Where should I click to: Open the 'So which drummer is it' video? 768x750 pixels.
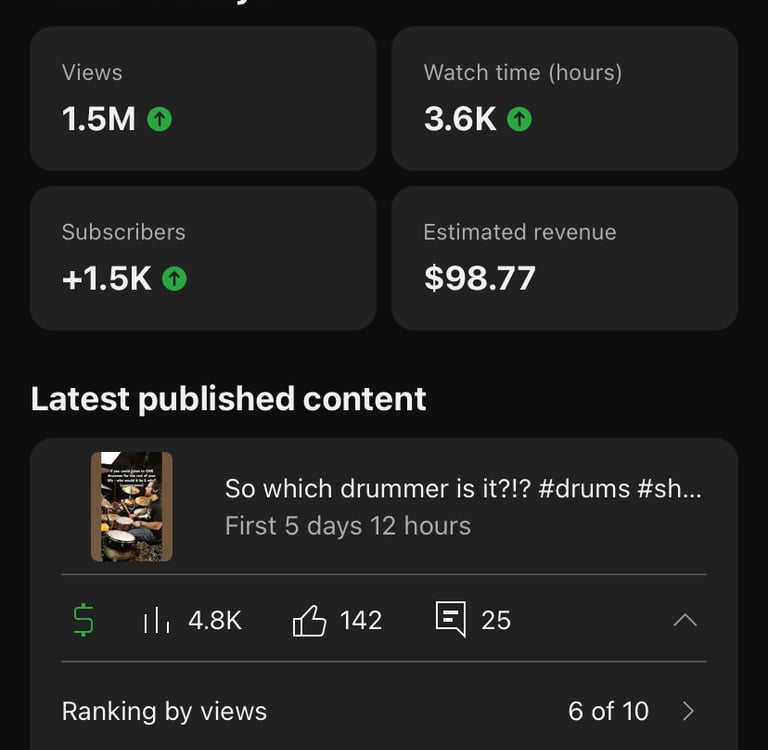(x=462, y=506)
